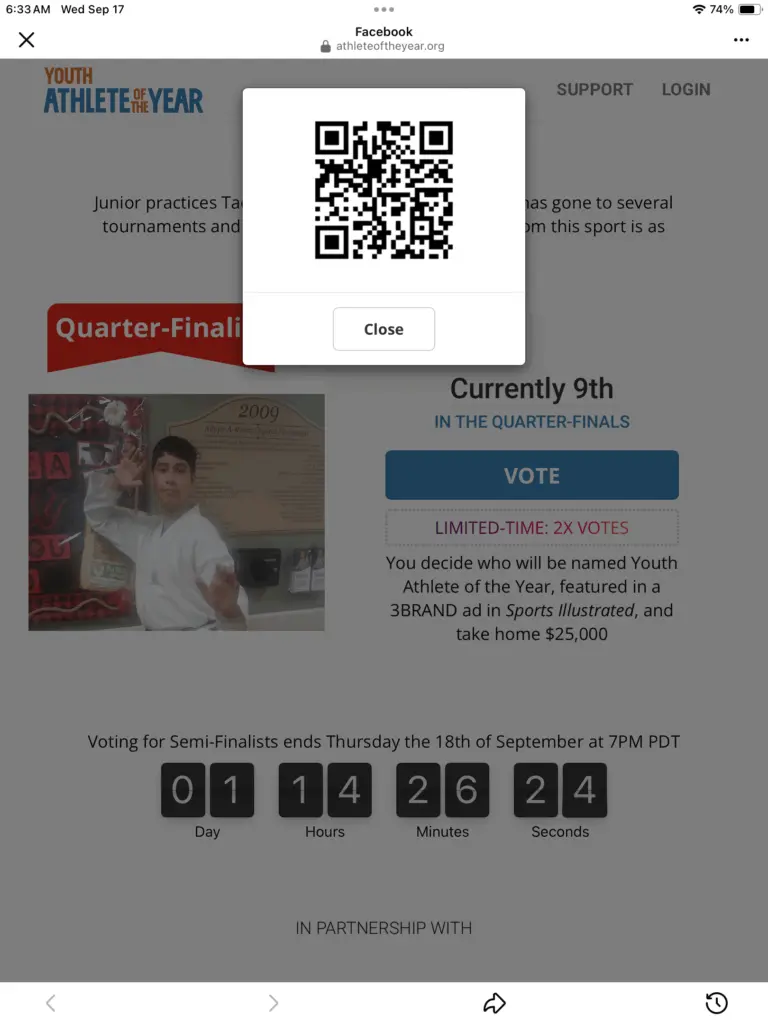
Task: Close the in-app browser with X
Action: pyautogui.click(x=27, y=40)
